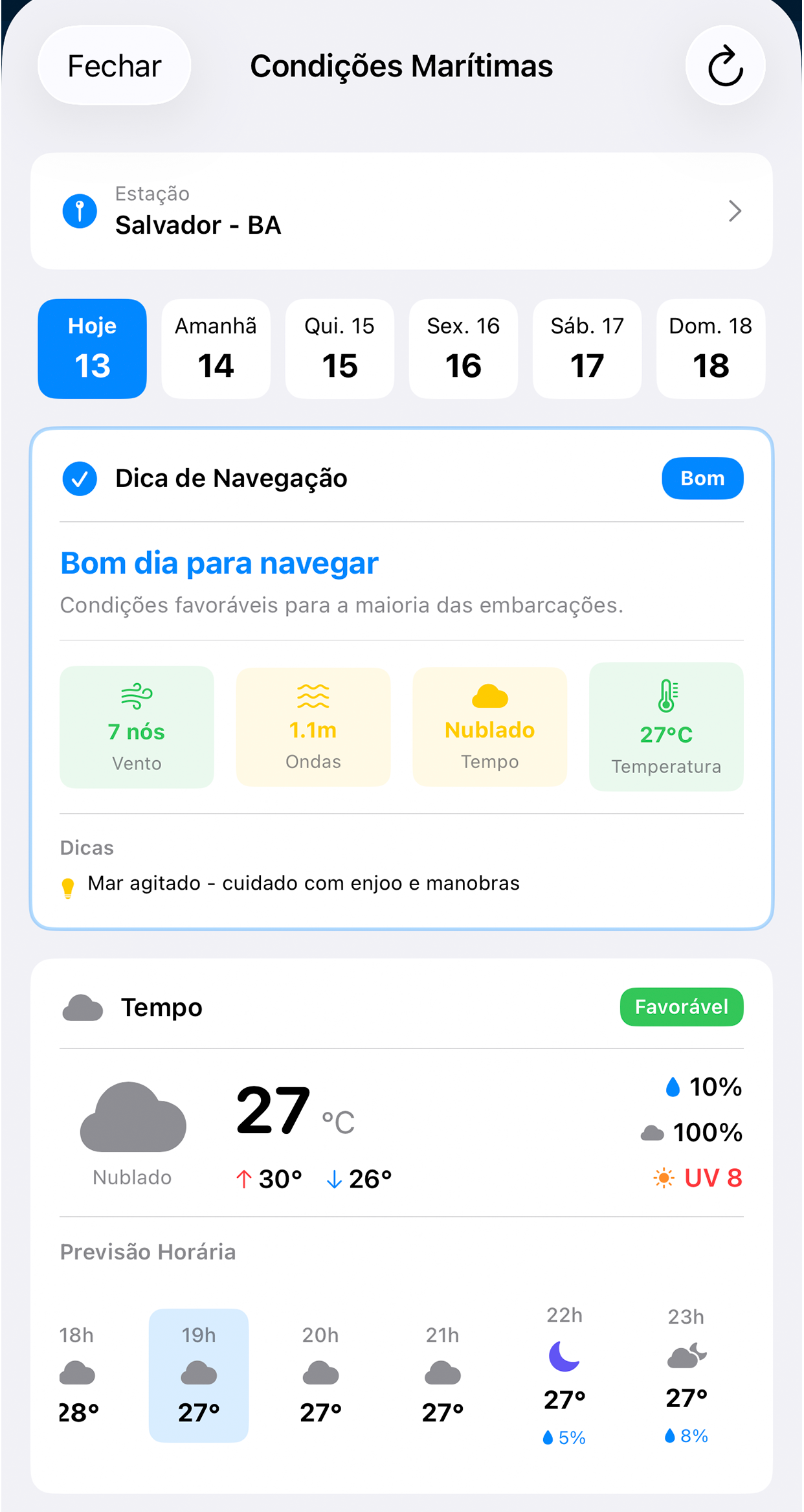The image size is (804, 1512).
Task: Select the Hoje 13 day tab
Action: point(92,348)
